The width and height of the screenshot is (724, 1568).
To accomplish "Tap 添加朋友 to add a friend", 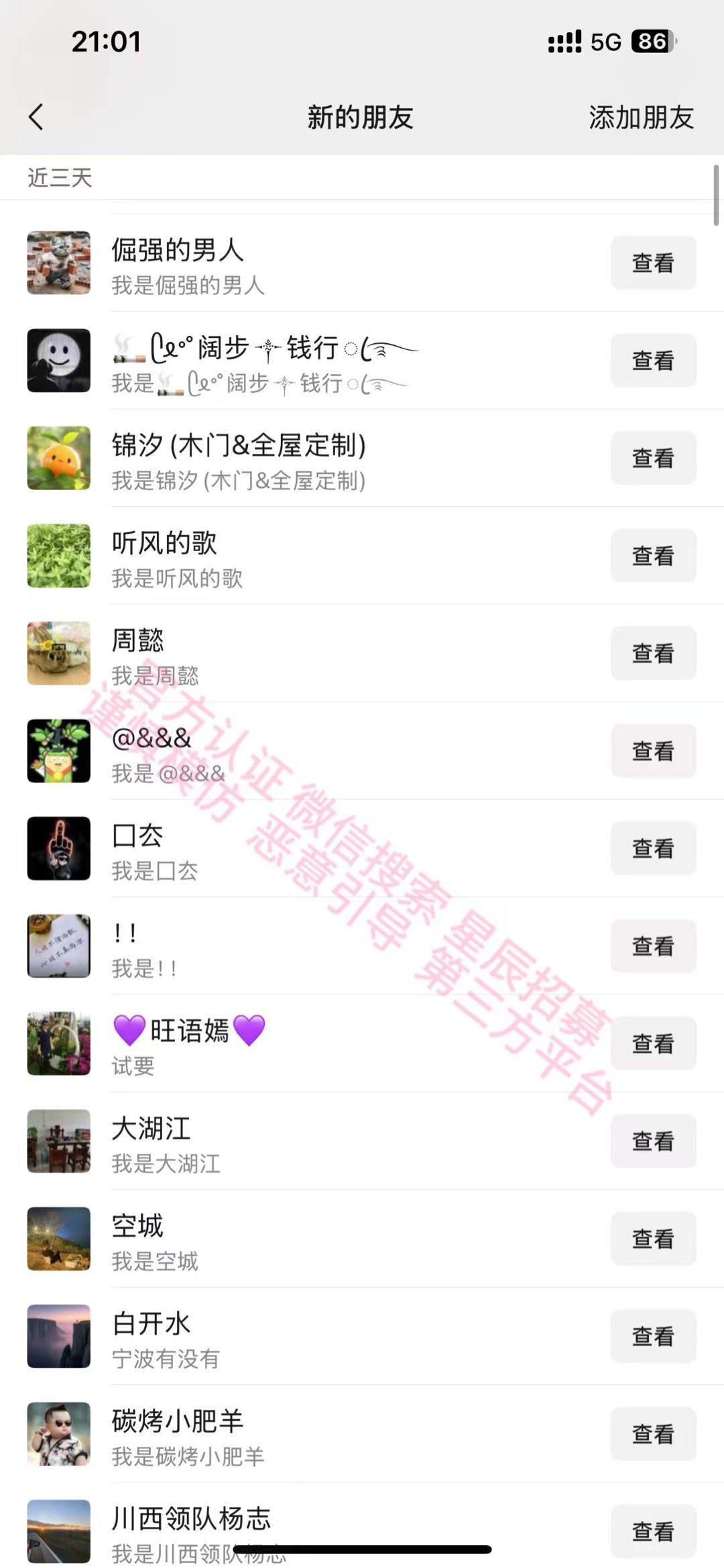I will (641, 117).
